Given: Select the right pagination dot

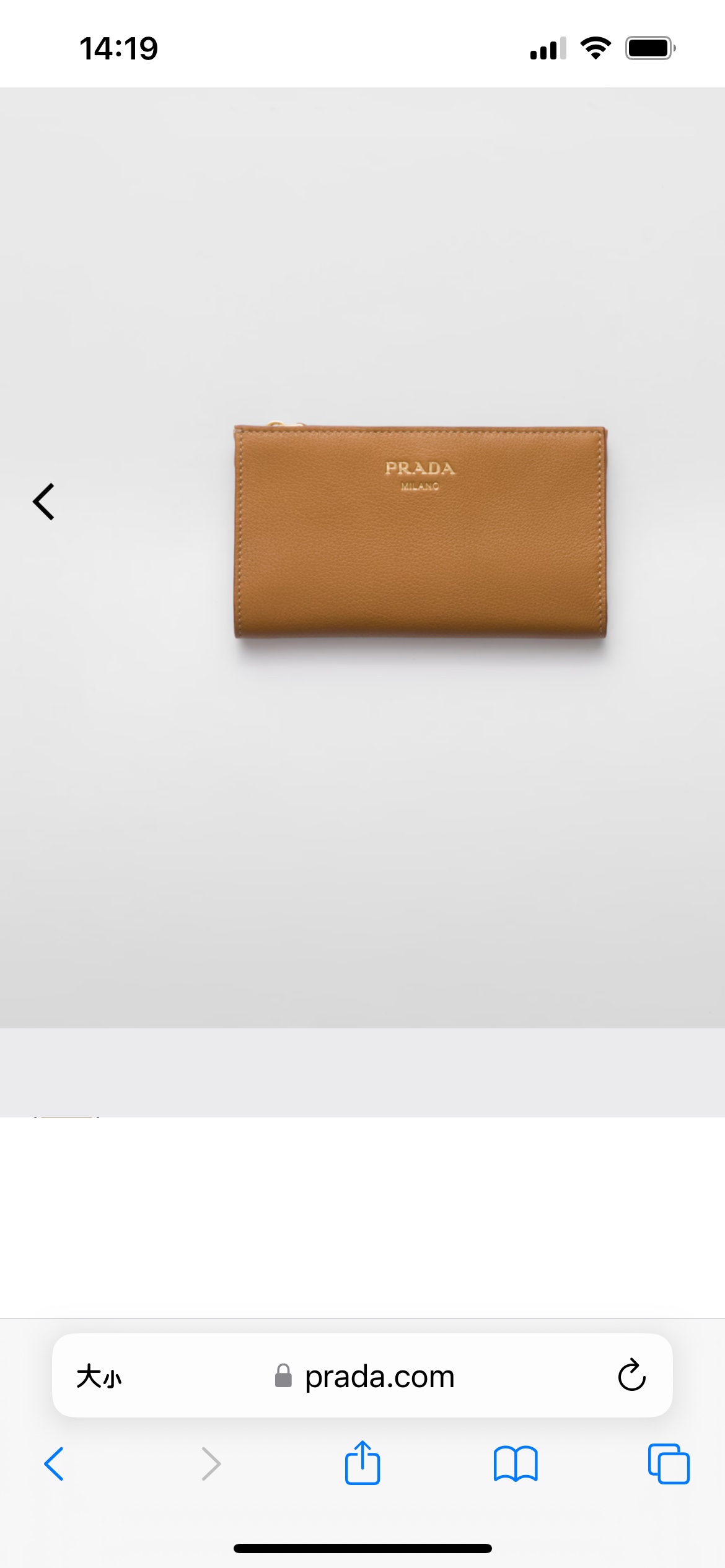Looking at the screenshot, I should click(97, 1118).
